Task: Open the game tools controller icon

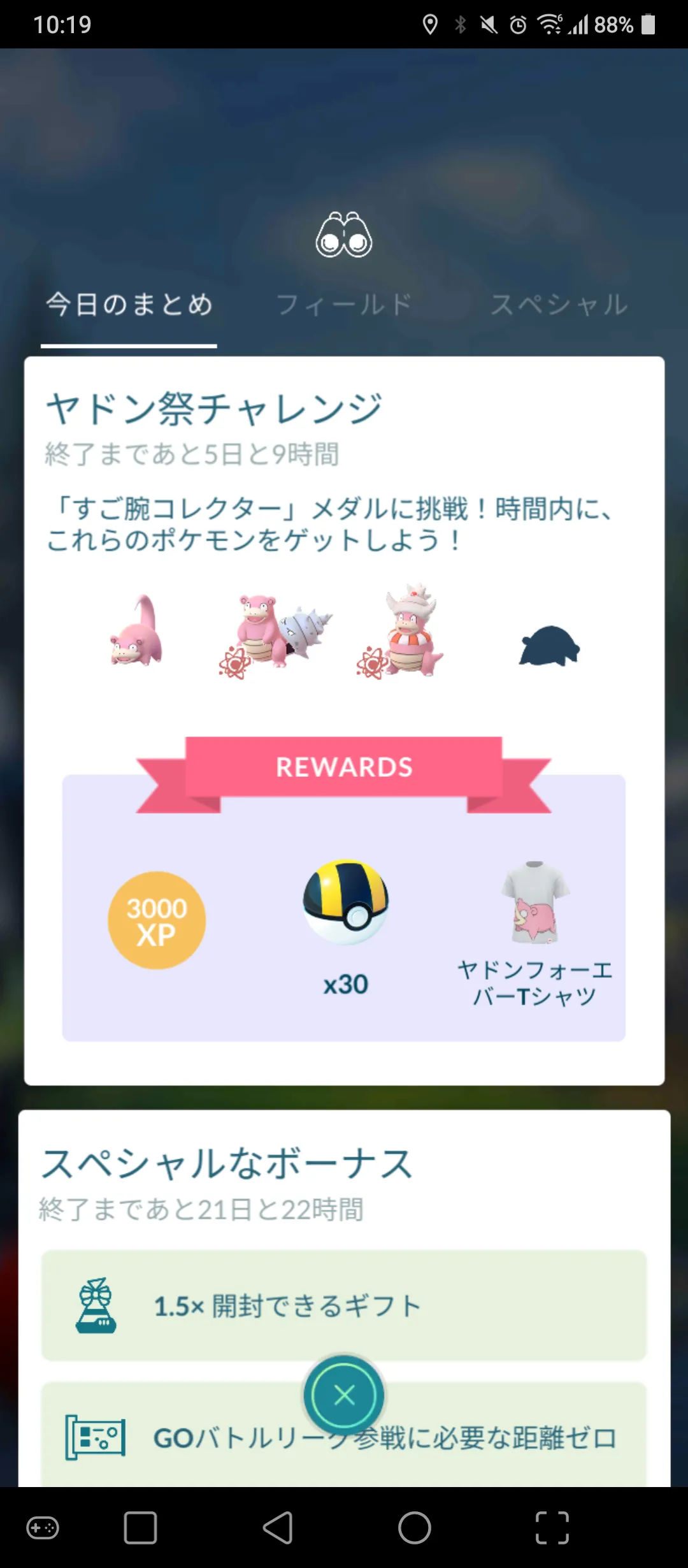Action: click(43, 1528)
